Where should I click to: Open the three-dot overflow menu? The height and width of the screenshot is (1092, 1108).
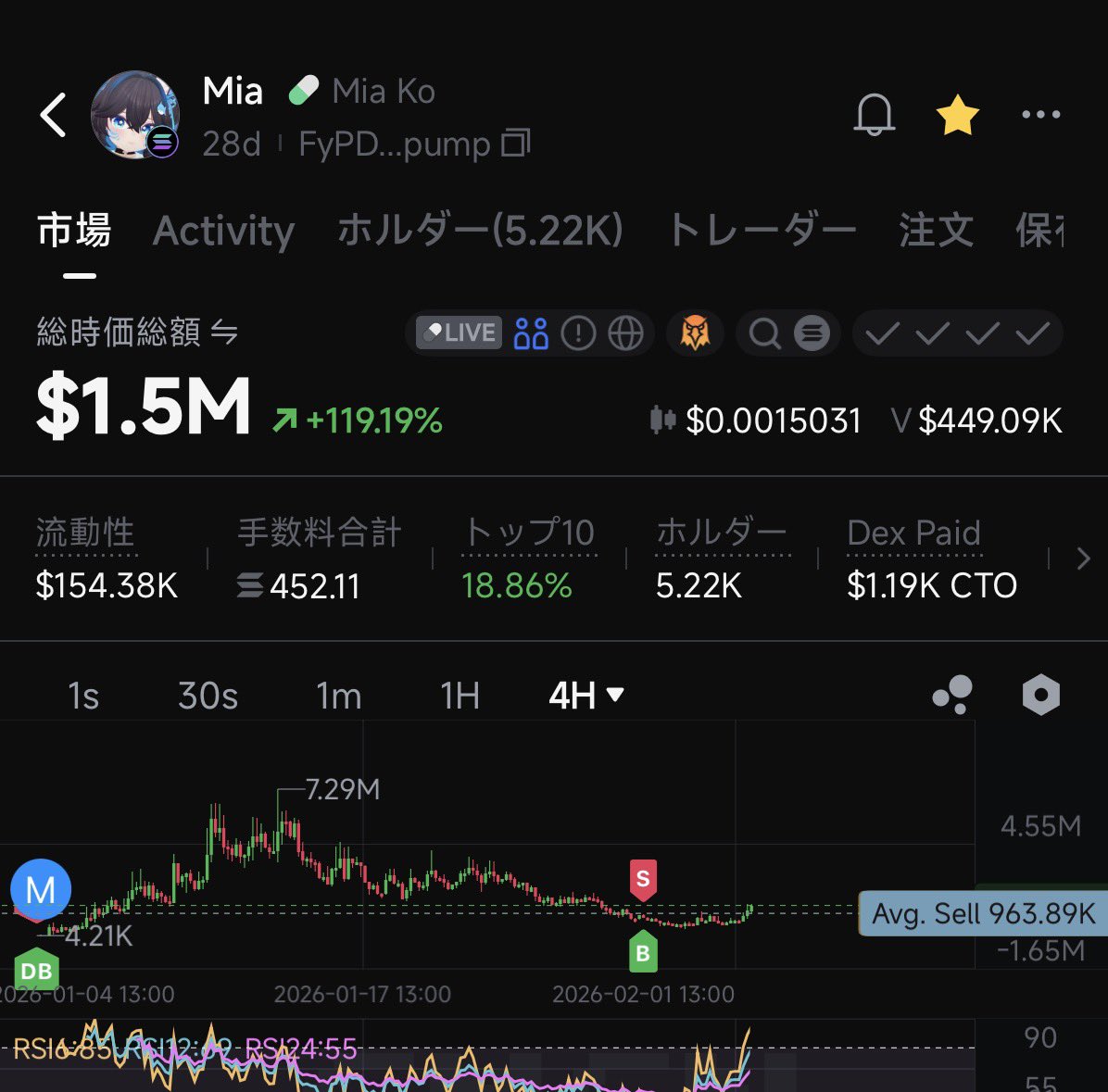[x=1040, y=115]
